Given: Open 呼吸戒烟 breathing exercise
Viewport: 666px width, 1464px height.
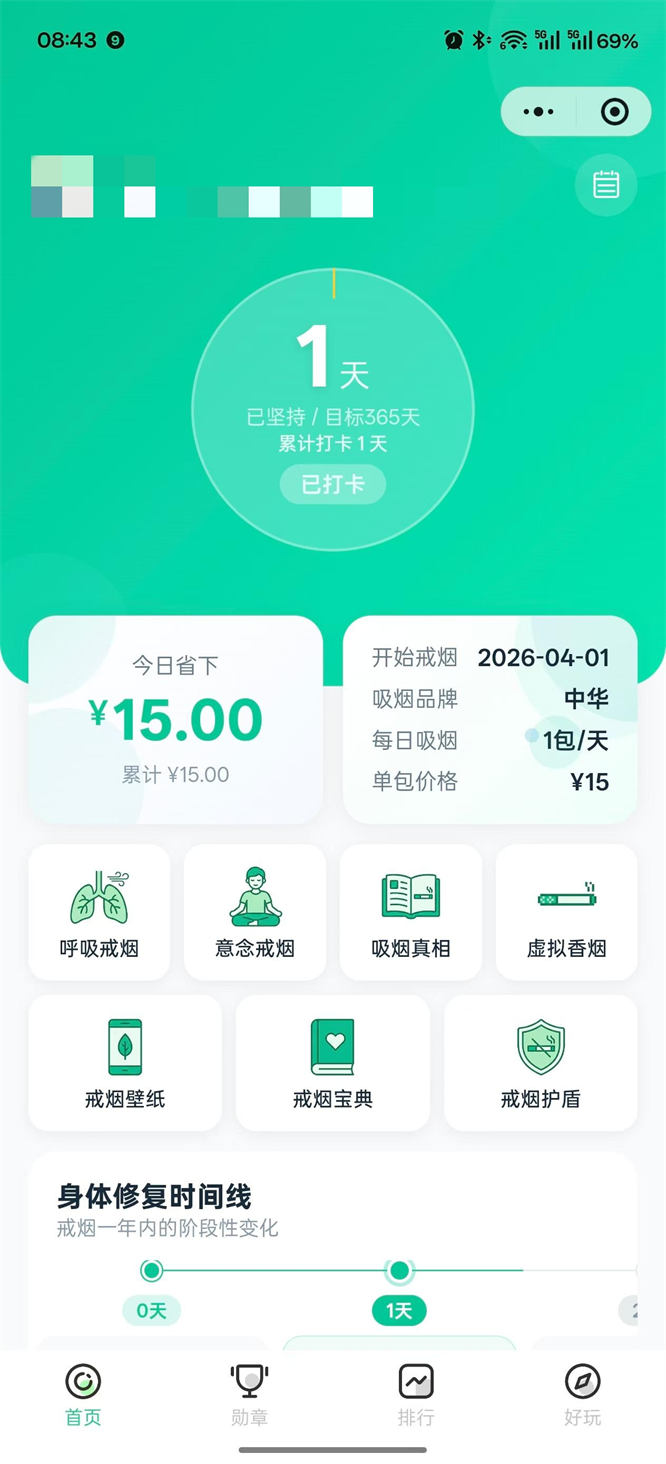Looking at the screenshot, I should pyautogui.click(x=99, y=912).
